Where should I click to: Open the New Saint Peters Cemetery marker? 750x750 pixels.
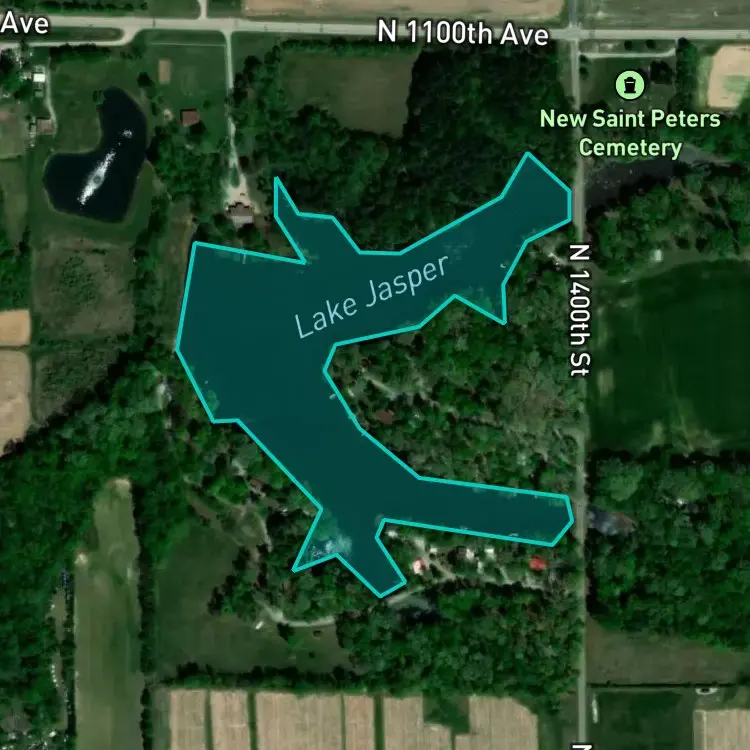(x=629, y=85)
